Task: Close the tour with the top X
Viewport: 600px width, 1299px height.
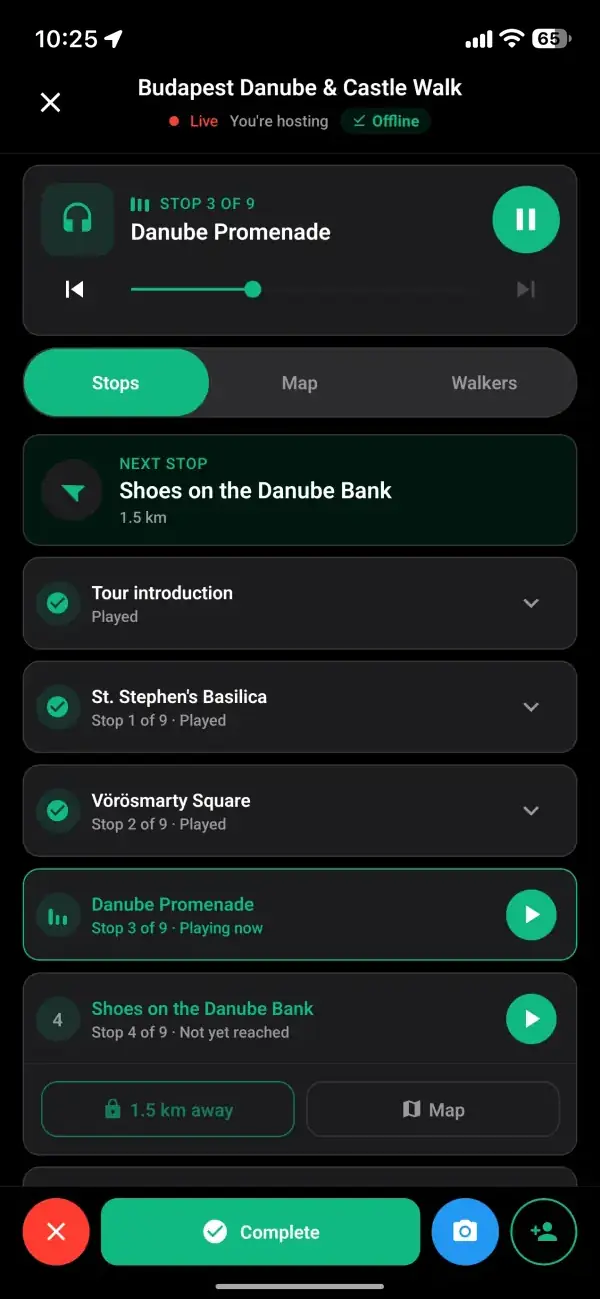Action: tap(50, 102)
